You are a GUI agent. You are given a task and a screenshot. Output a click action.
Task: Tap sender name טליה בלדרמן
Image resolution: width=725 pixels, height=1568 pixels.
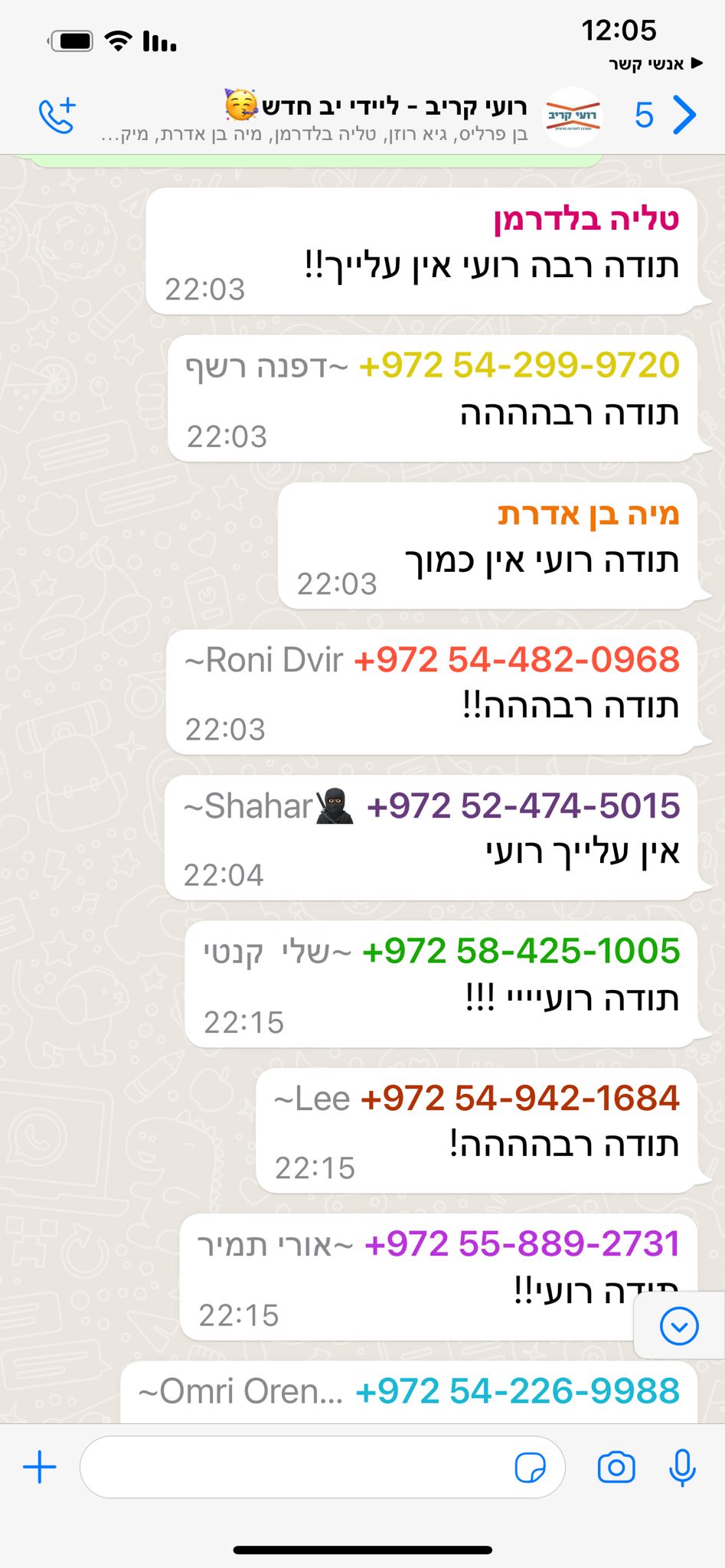[586, 220]
